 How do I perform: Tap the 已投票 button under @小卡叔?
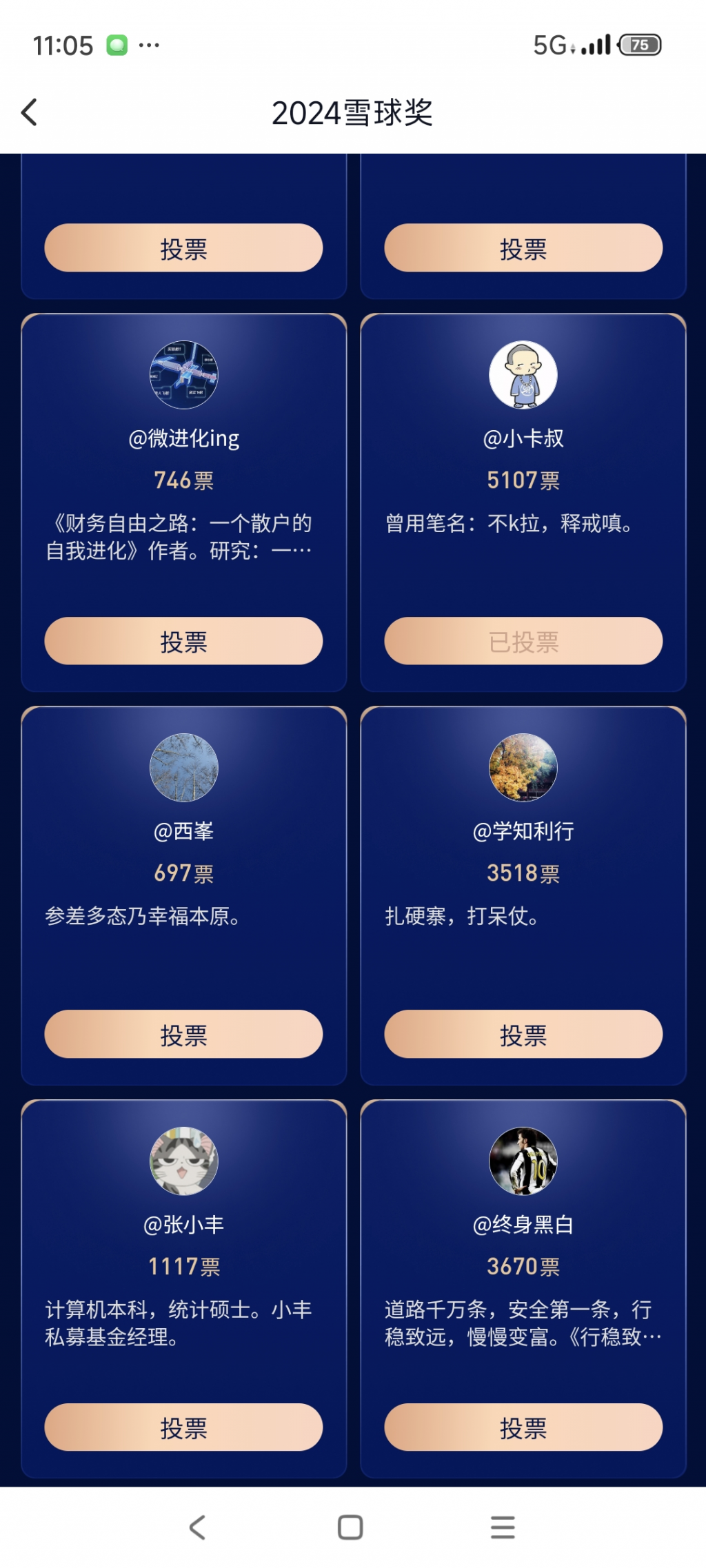click(523, 641)
